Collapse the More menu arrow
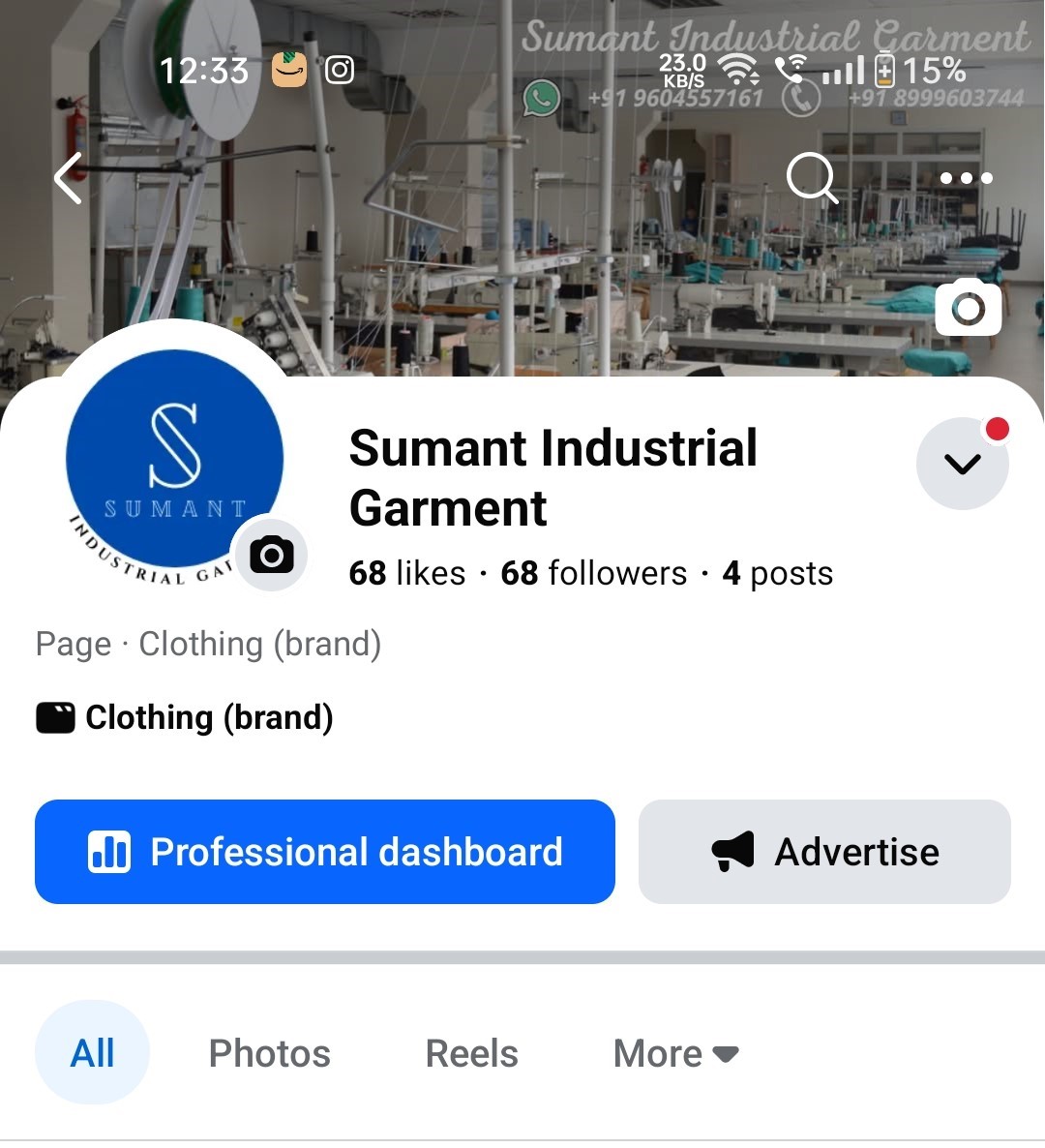The width and height of the screenshot is (1045, 1148). tap(727, 1055)
